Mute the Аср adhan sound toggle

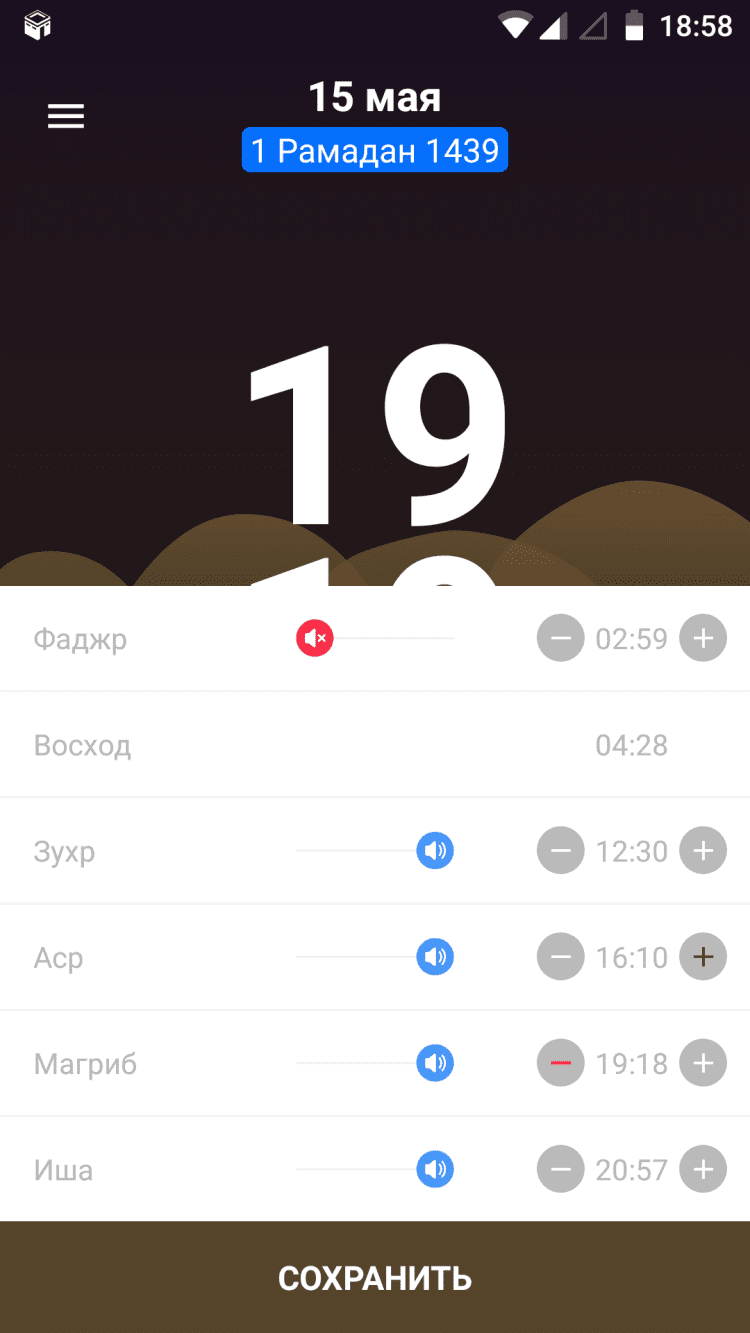435,957
